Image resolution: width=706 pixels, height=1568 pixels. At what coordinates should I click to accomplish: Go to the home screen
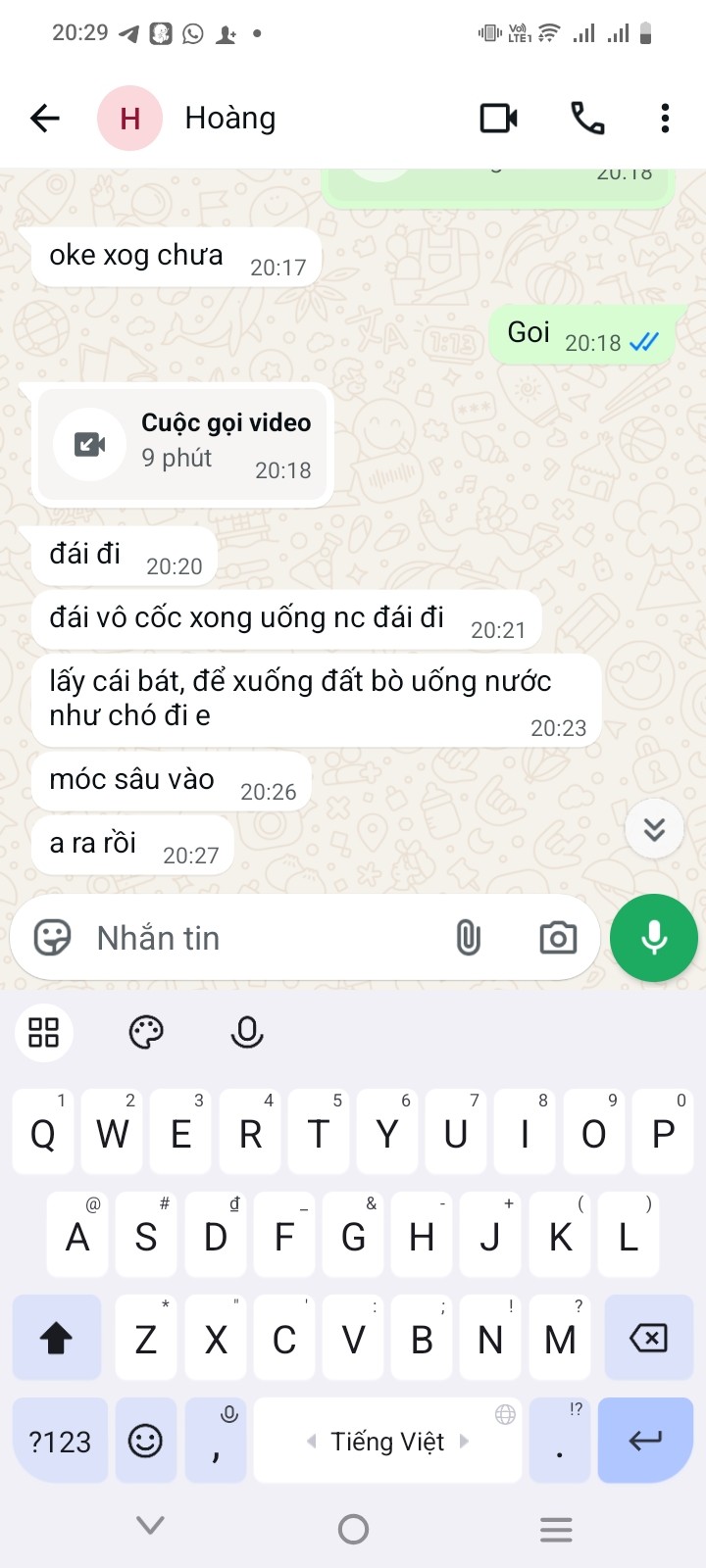[x=353, y=1529]
